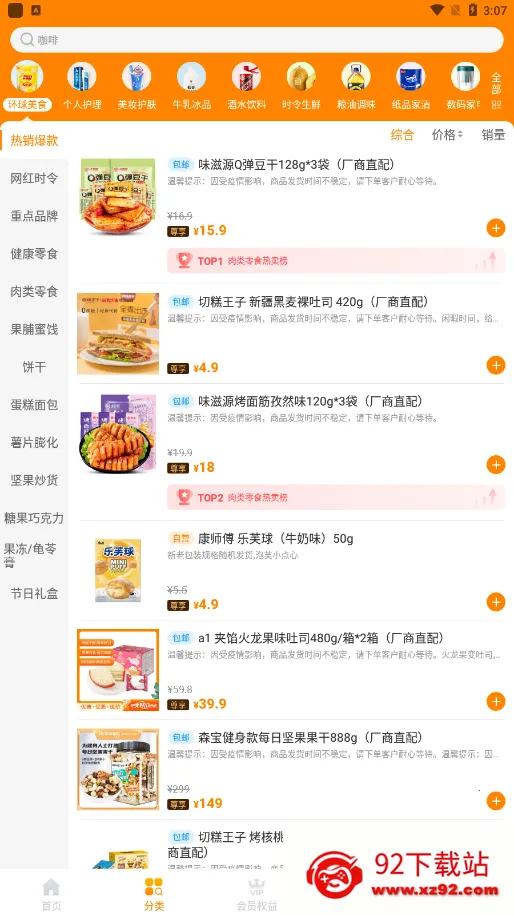Add 味滋源Q弹豆干 to cart
This screenshot has height=915, width=514.
[x=496, y=228]
